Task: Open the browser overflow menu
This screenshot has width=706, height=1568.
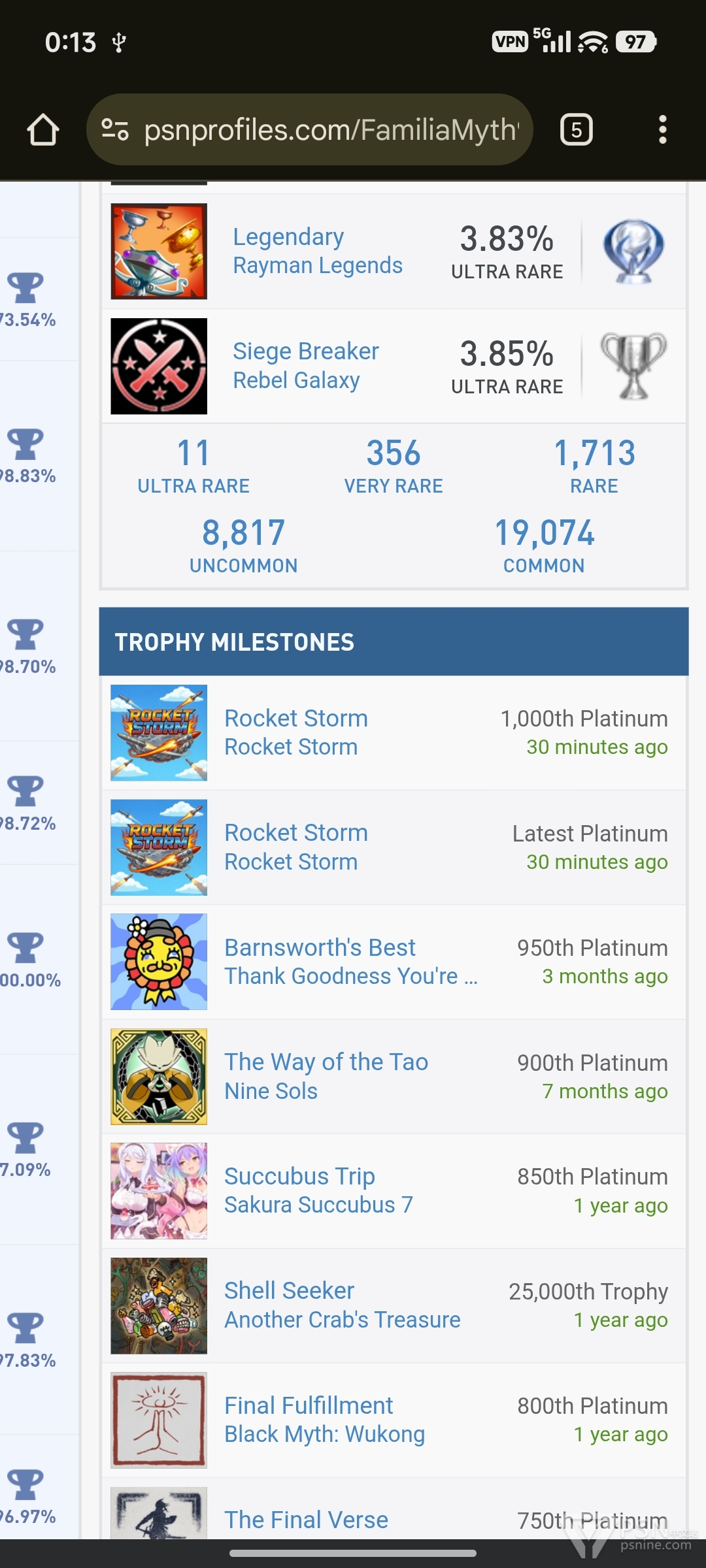Action: click(x=662, y=129)
